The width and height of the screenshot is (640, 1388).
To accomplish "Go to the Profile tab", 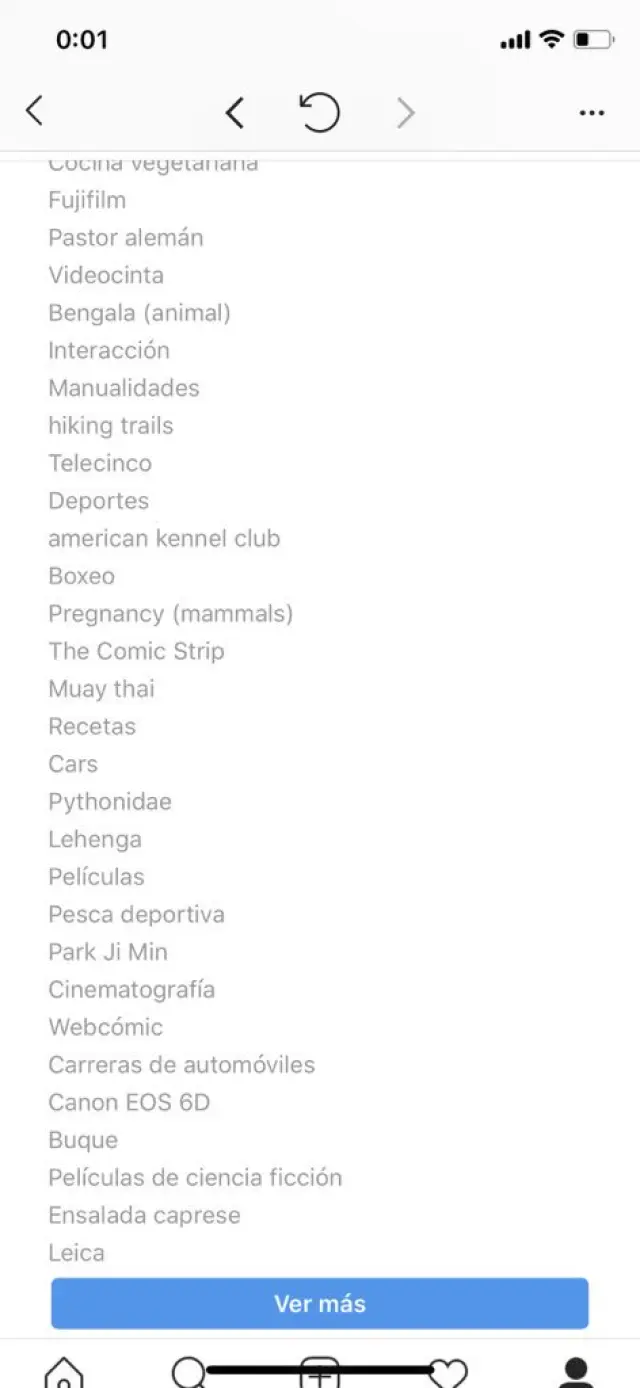I will point(575,1372).
